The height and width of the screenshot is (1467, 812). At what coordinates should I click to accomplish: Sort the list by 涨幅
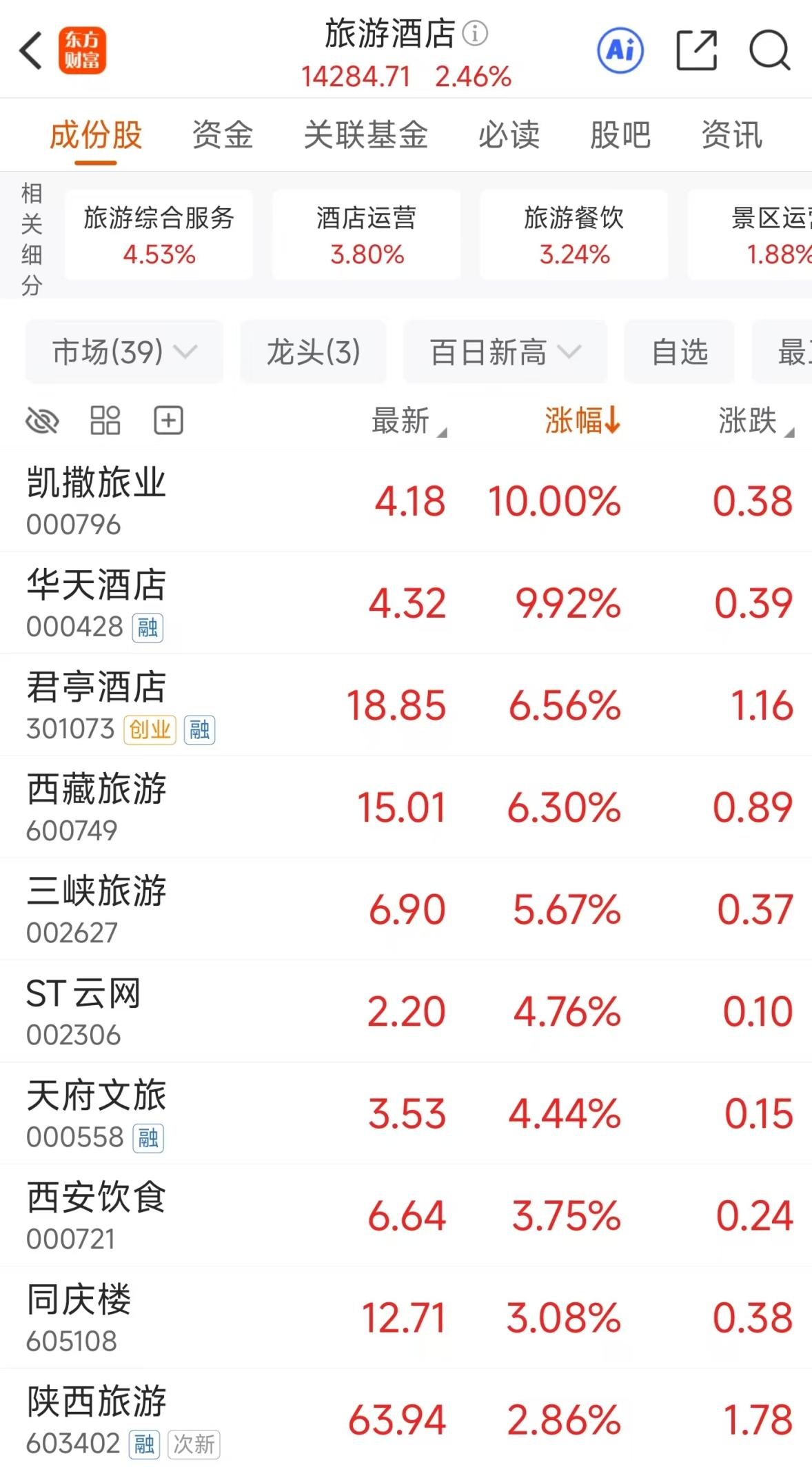pos(582,421)
